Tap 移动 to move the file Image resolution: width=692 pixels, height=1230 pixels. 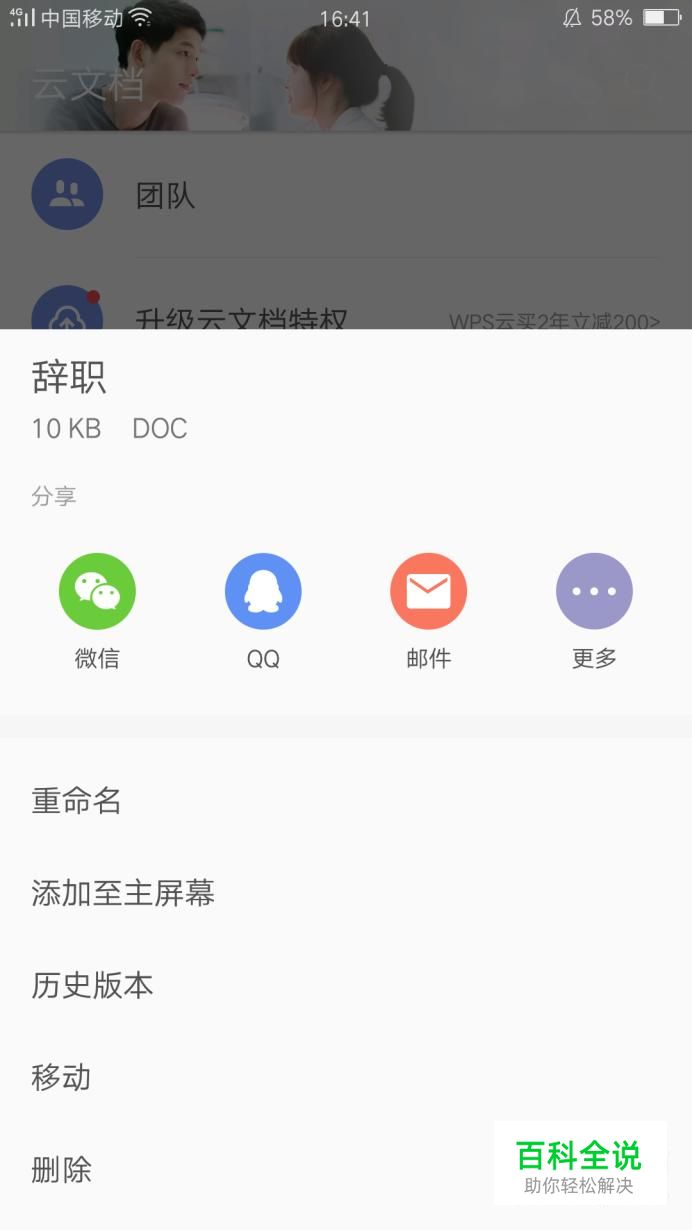(346, 1077)
